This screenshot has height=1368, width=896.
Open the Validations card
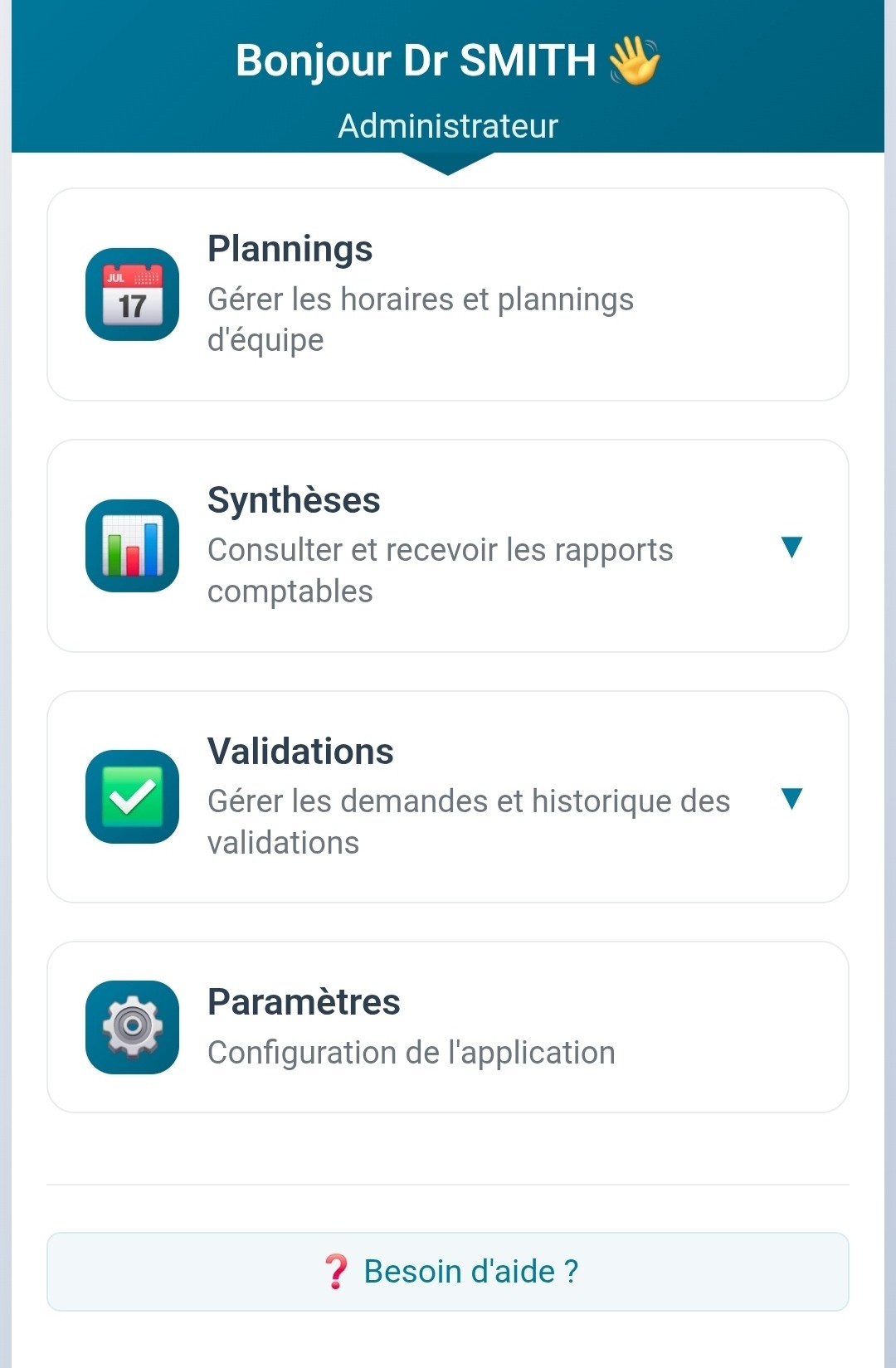[x=448, y=795]
